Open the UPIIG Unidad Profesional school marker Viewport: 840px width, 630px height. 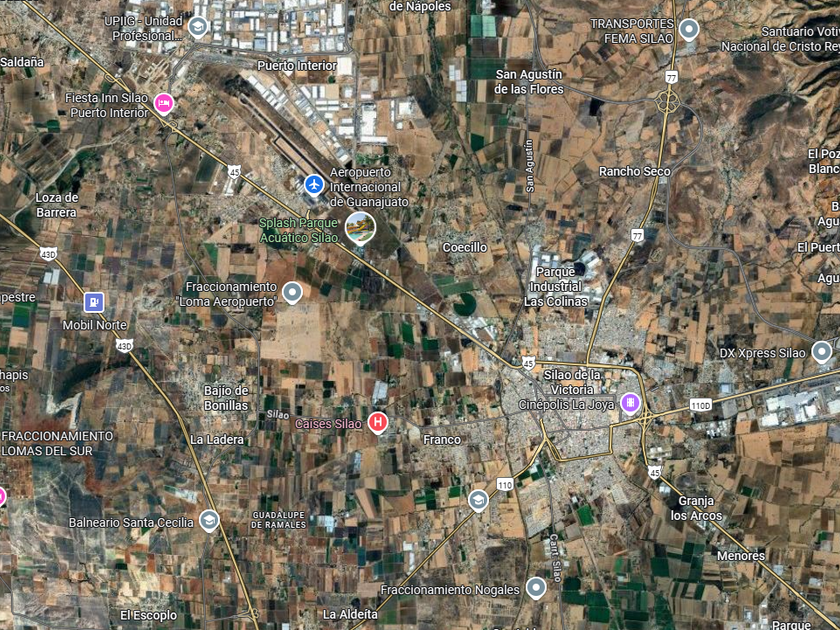[x=198, y=27]
